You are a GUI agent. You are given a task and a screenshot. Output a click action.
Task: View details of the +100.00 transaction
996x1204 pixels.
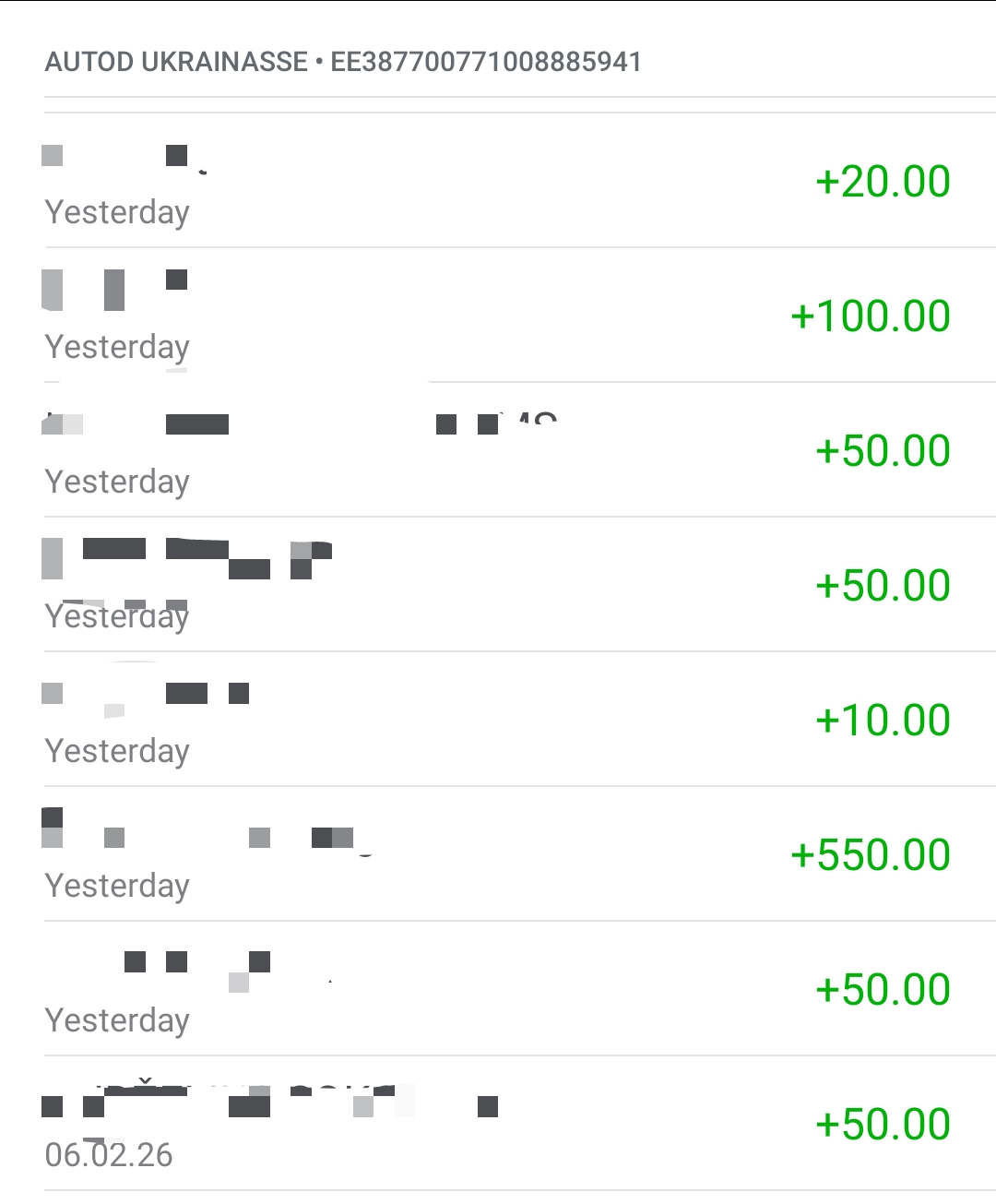pos(498,316)
